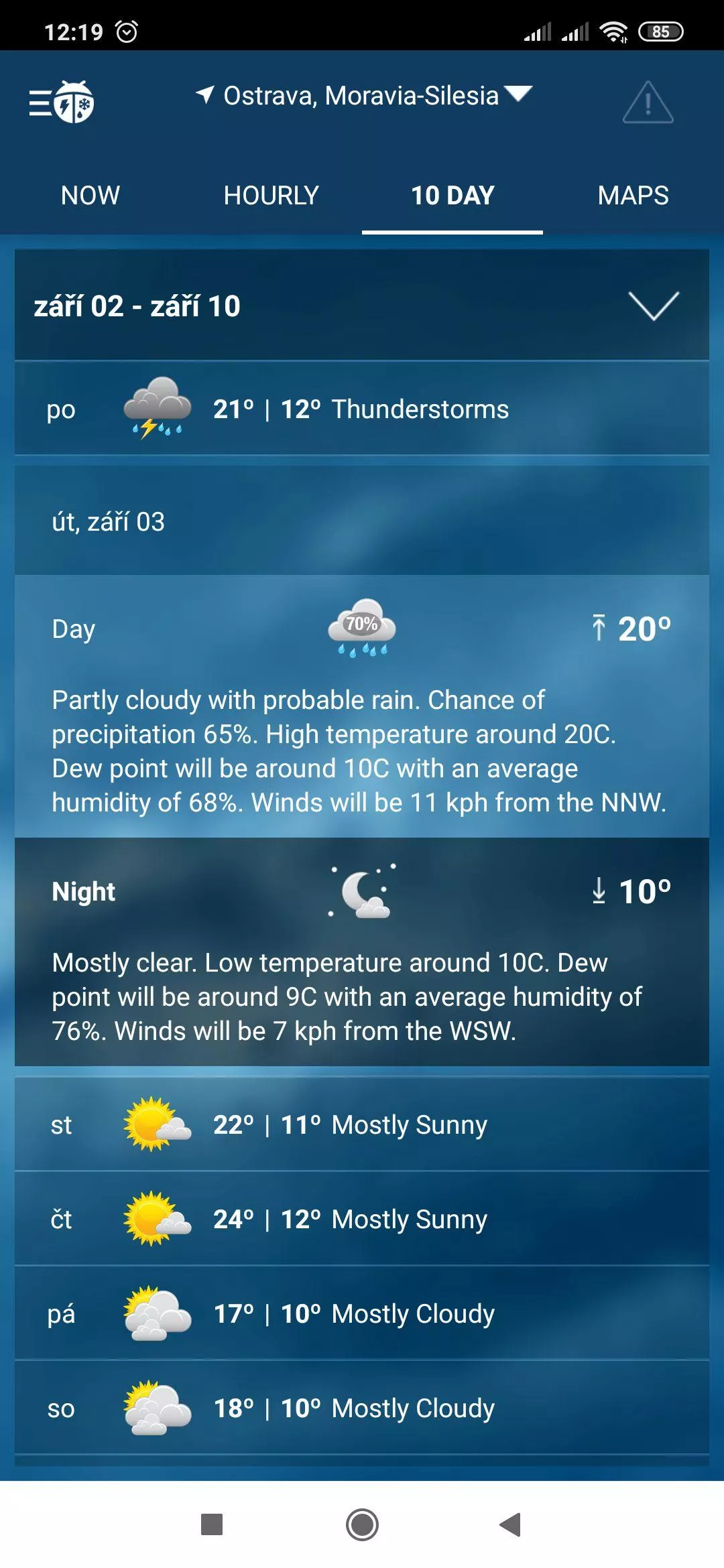
Task: Switch to the HOURLY tab
Action: coord(271,196)
